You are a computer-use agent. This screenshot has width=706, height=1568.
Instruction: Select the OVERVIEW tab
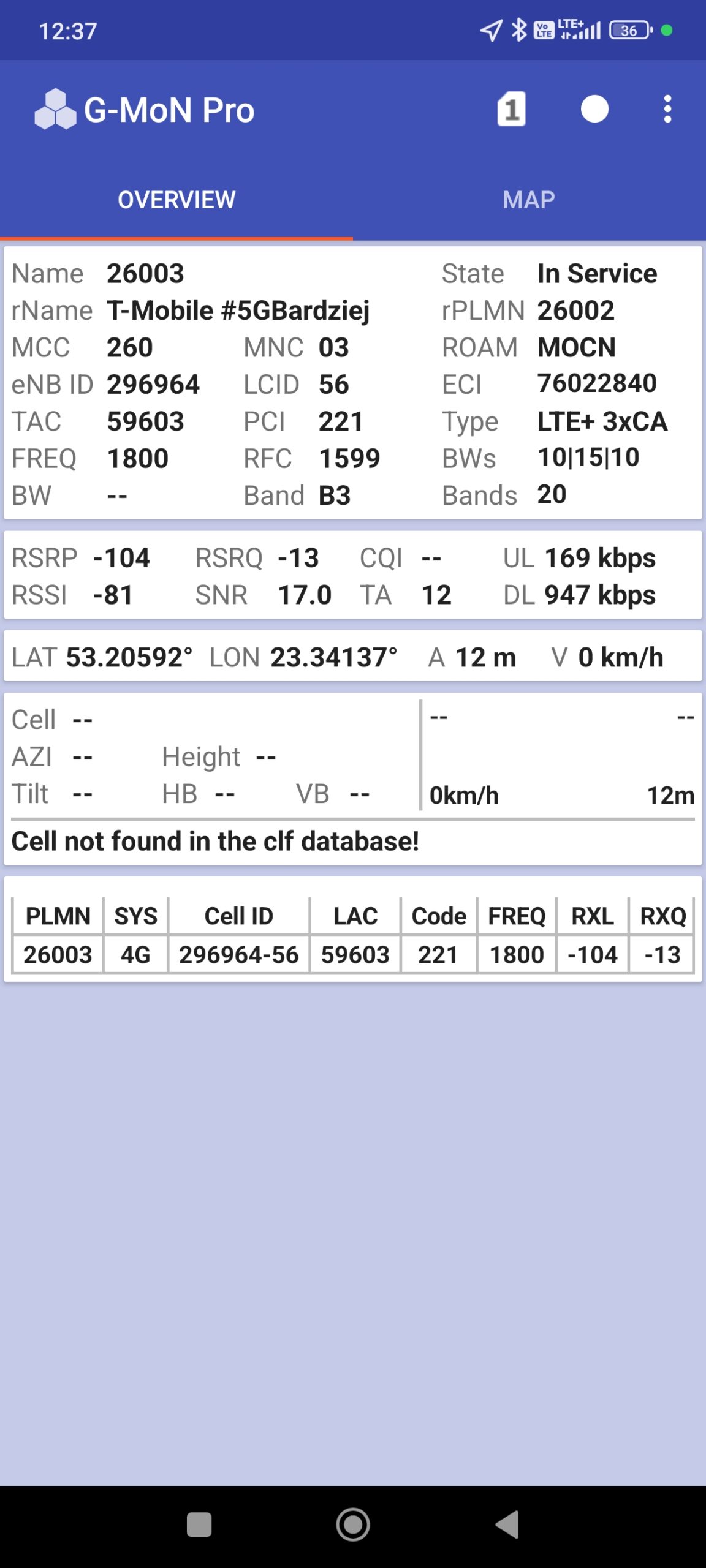pos(176,200)
